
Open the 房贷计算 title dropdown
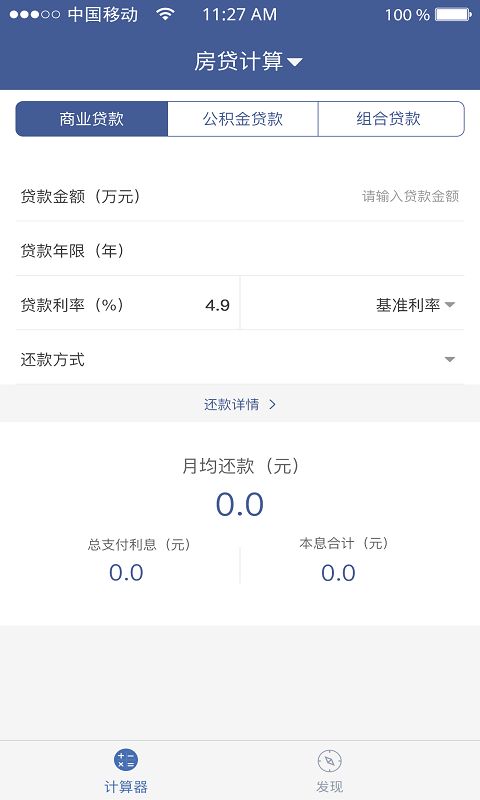coord(248,62)
